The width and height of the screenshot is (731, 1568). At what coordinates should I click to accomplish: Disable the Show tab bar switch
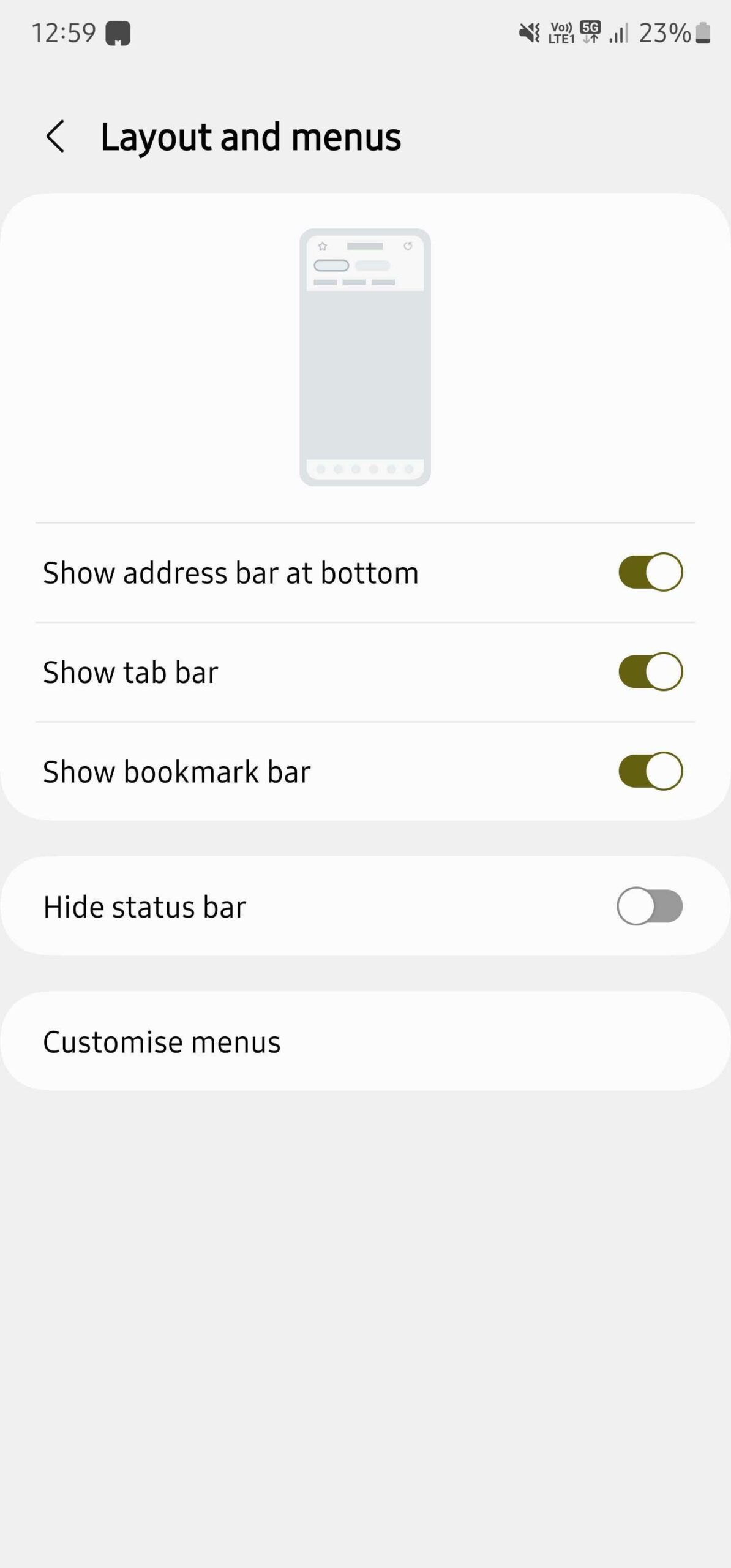[650, 671]
